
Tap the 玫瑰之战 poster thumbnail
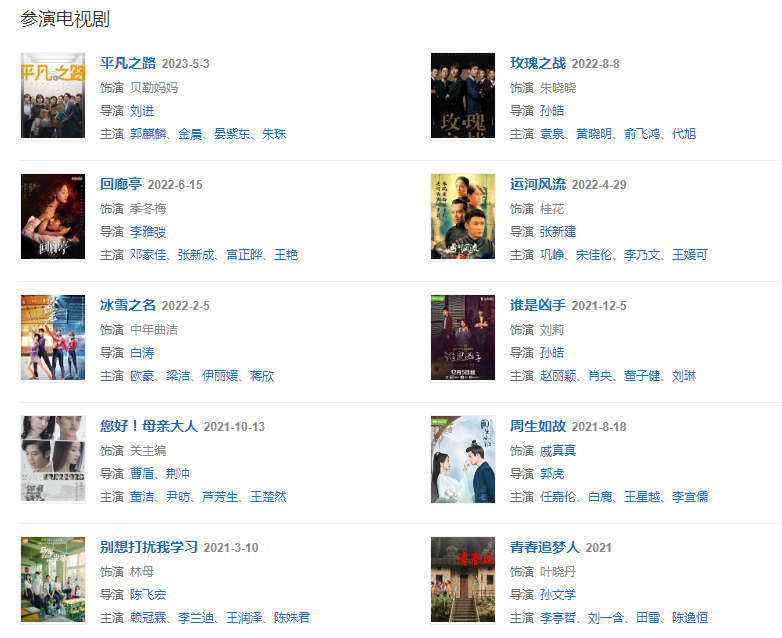tap(463, 96)
